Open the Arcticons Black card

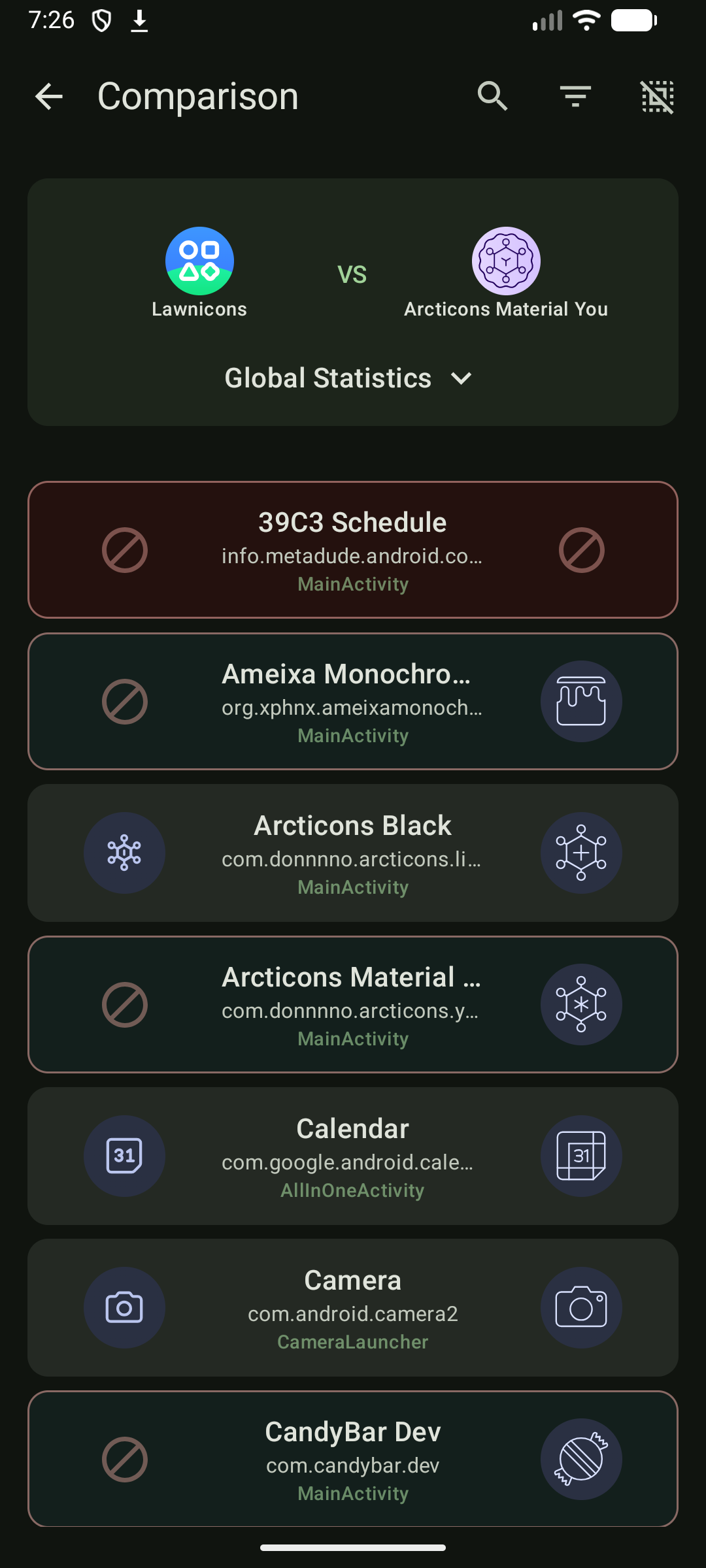click(353, 853)
